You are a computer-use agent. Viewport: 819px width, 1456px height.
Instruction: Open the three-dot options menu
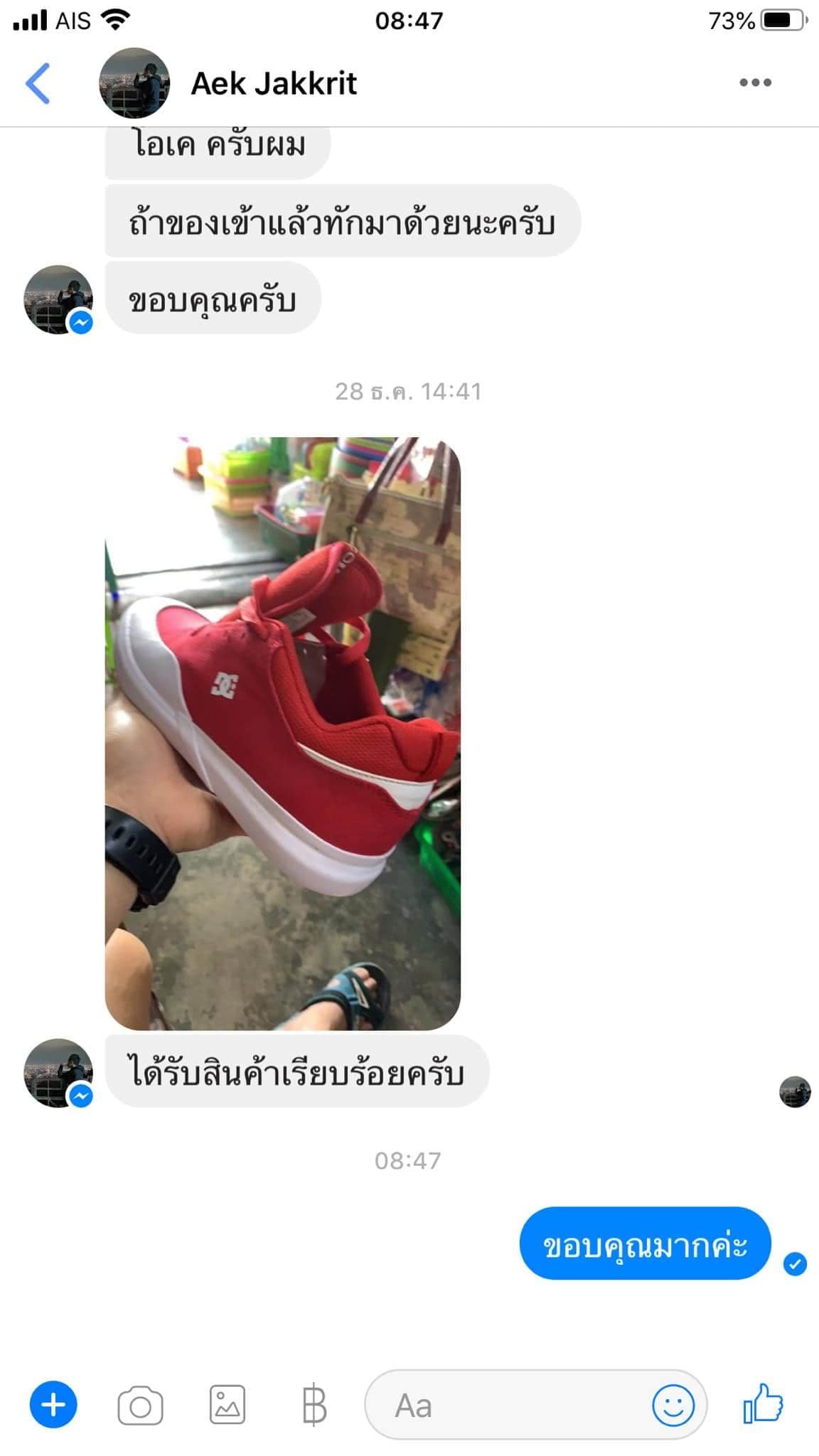[755, 82]
